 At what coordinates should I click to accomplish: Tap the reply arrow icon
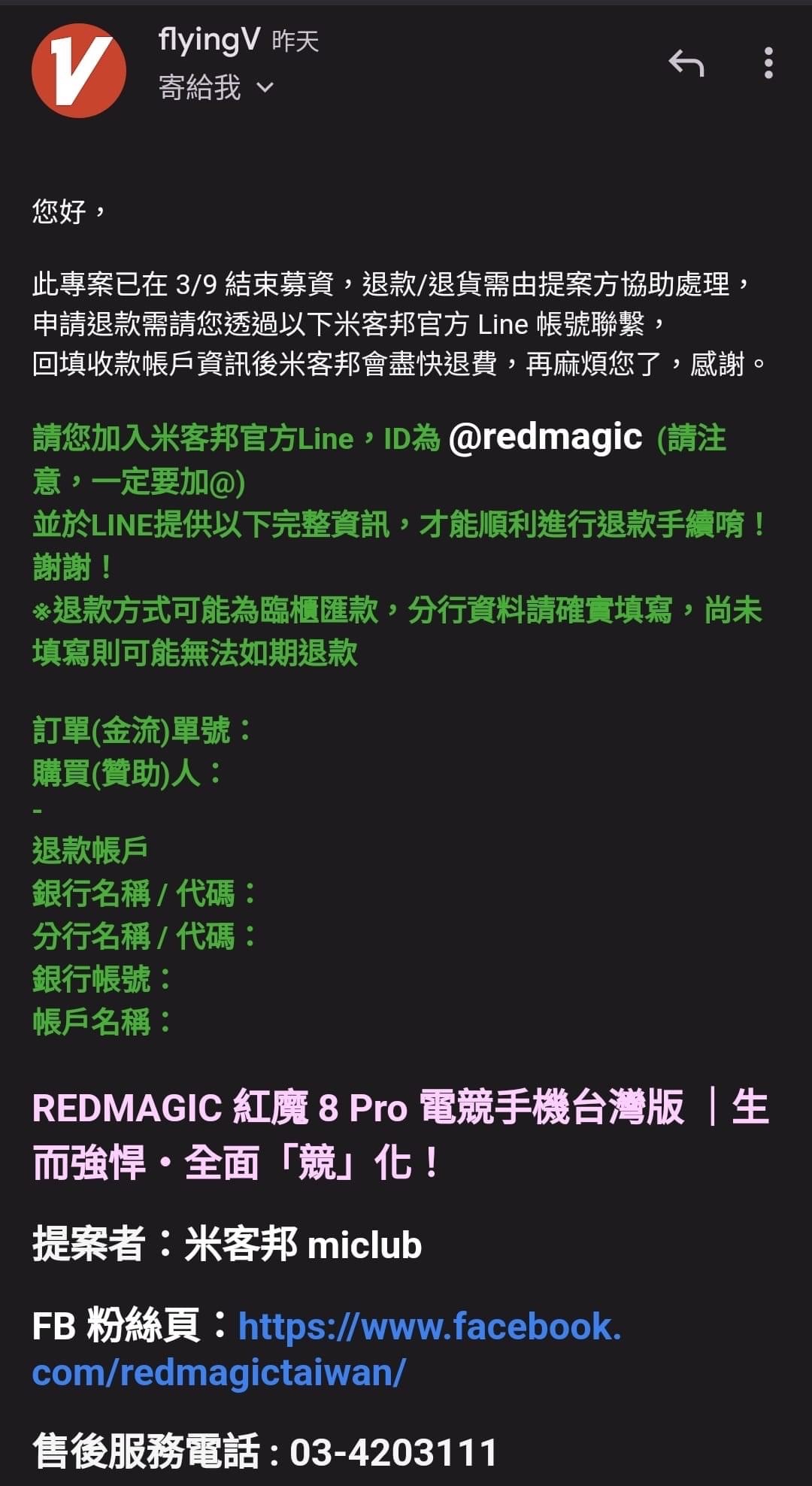tap(686, 63)
